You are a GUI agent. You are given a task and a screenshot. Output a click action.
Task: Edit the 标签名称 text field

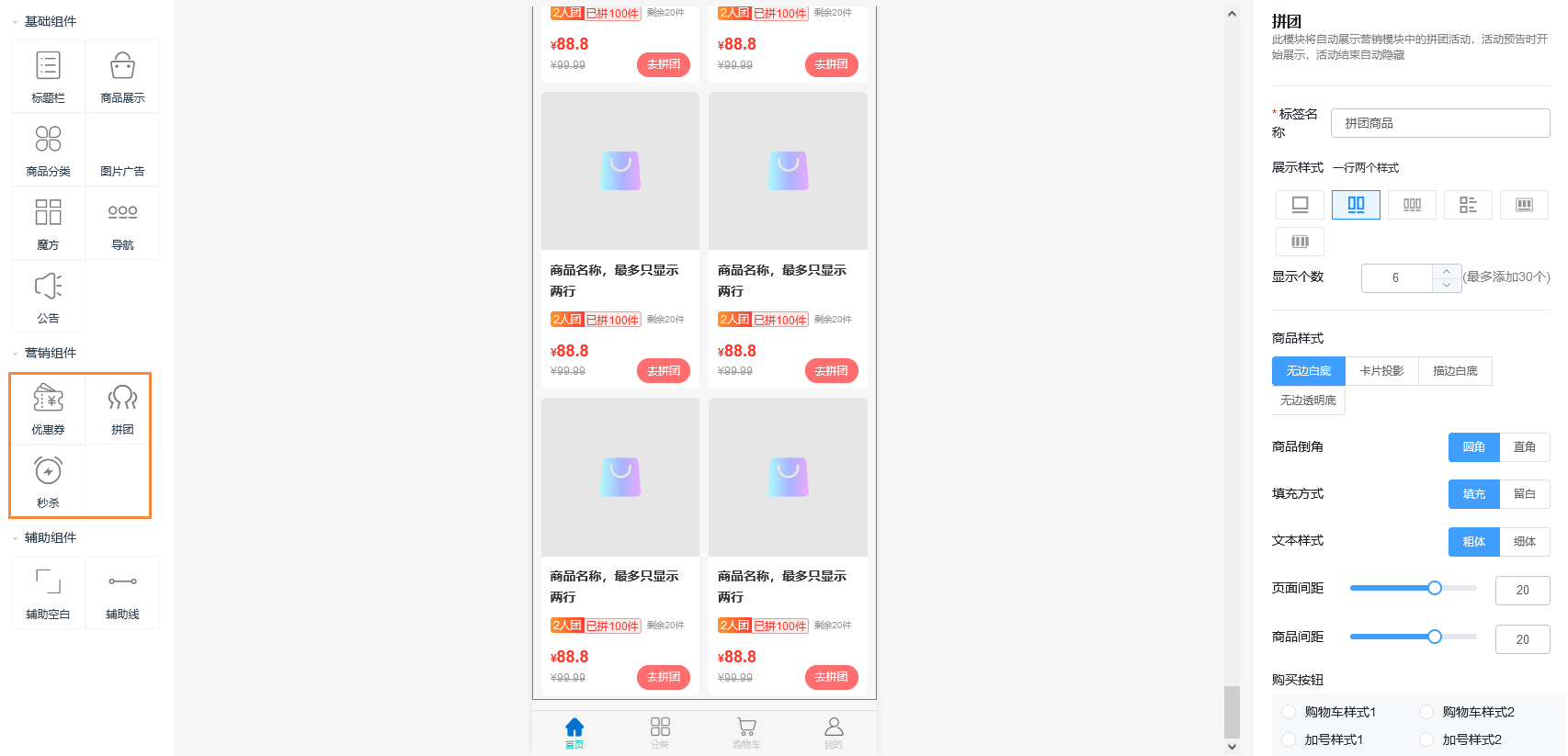1439,123
